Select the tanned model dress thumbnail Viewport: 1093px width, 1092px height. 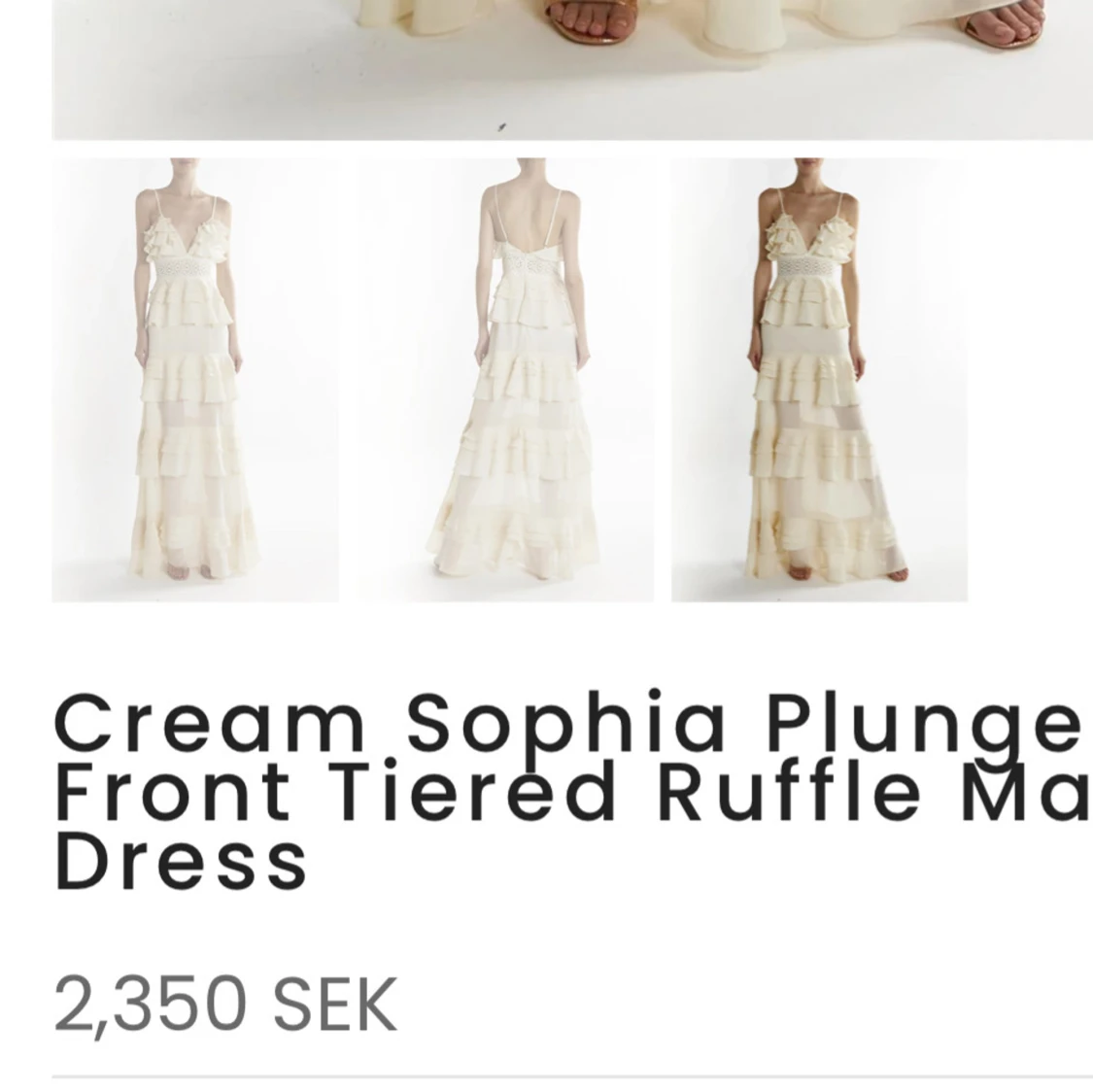[x=818, y=380]
